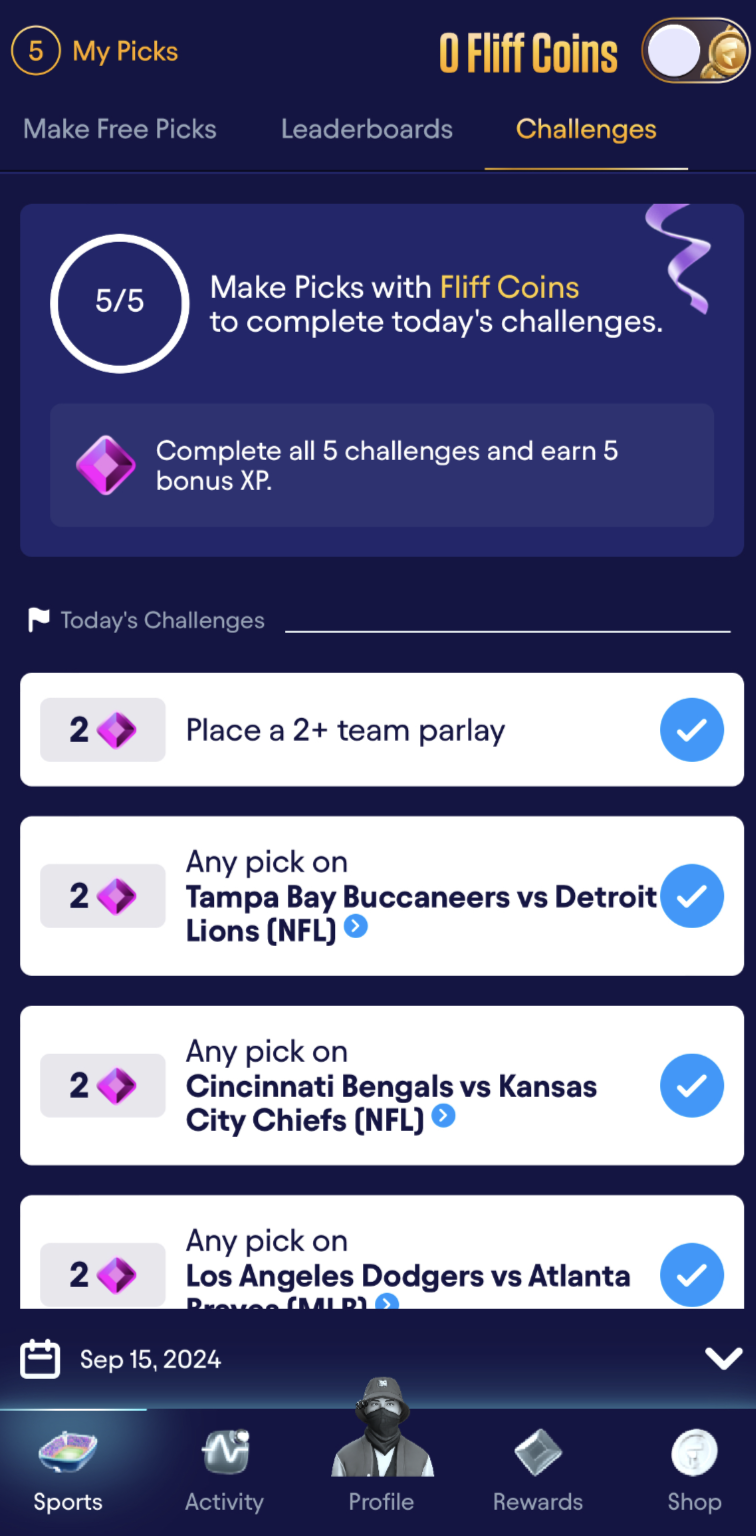The image size is (756, 1536).
Task: Select the Challenges tab
Action: point(586,129)
